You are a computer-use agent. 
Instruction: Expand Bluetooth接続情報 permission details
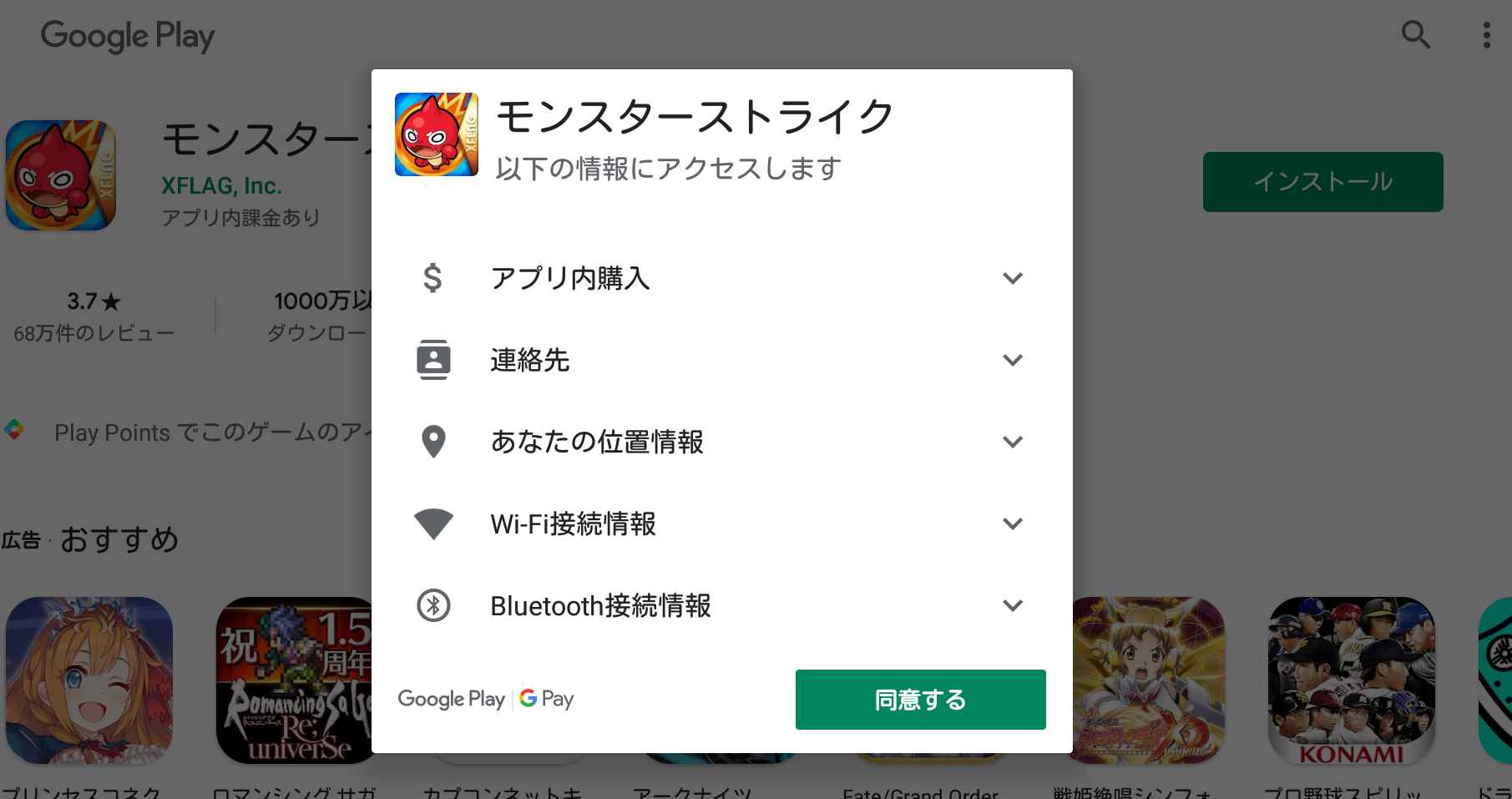click(x=1012, y=605)
